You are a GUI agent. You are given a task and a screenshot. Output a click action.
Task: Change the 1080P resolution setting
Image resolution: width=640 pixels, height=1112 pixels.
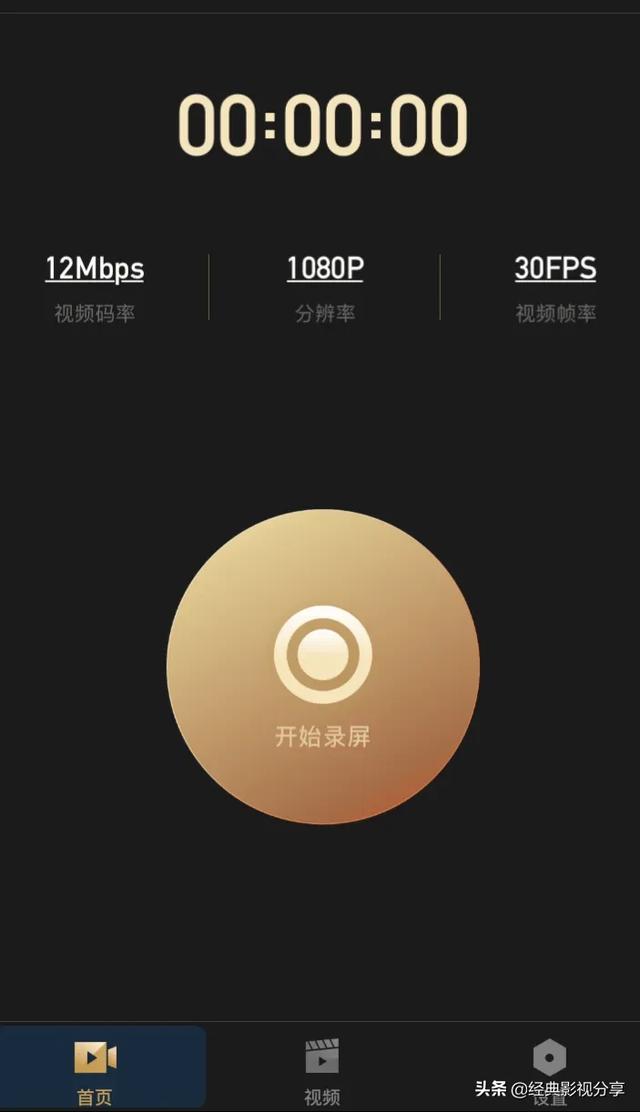(325, 269)
